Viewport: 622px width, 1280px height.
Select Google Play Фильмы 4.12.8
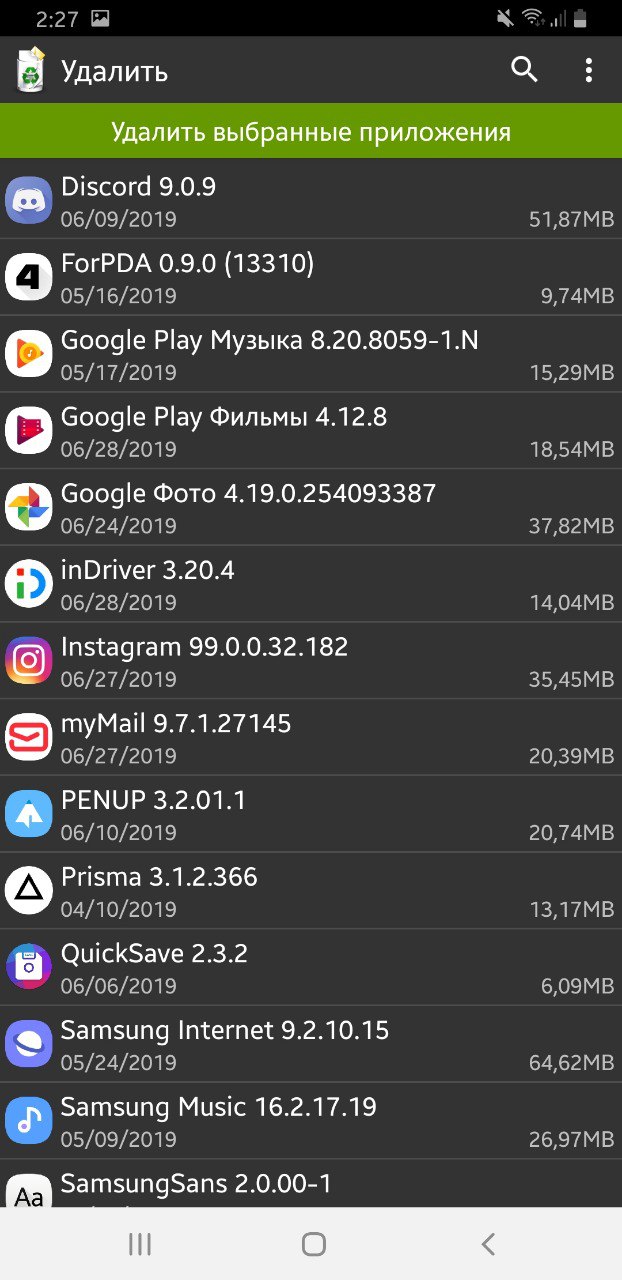(311, 431)
